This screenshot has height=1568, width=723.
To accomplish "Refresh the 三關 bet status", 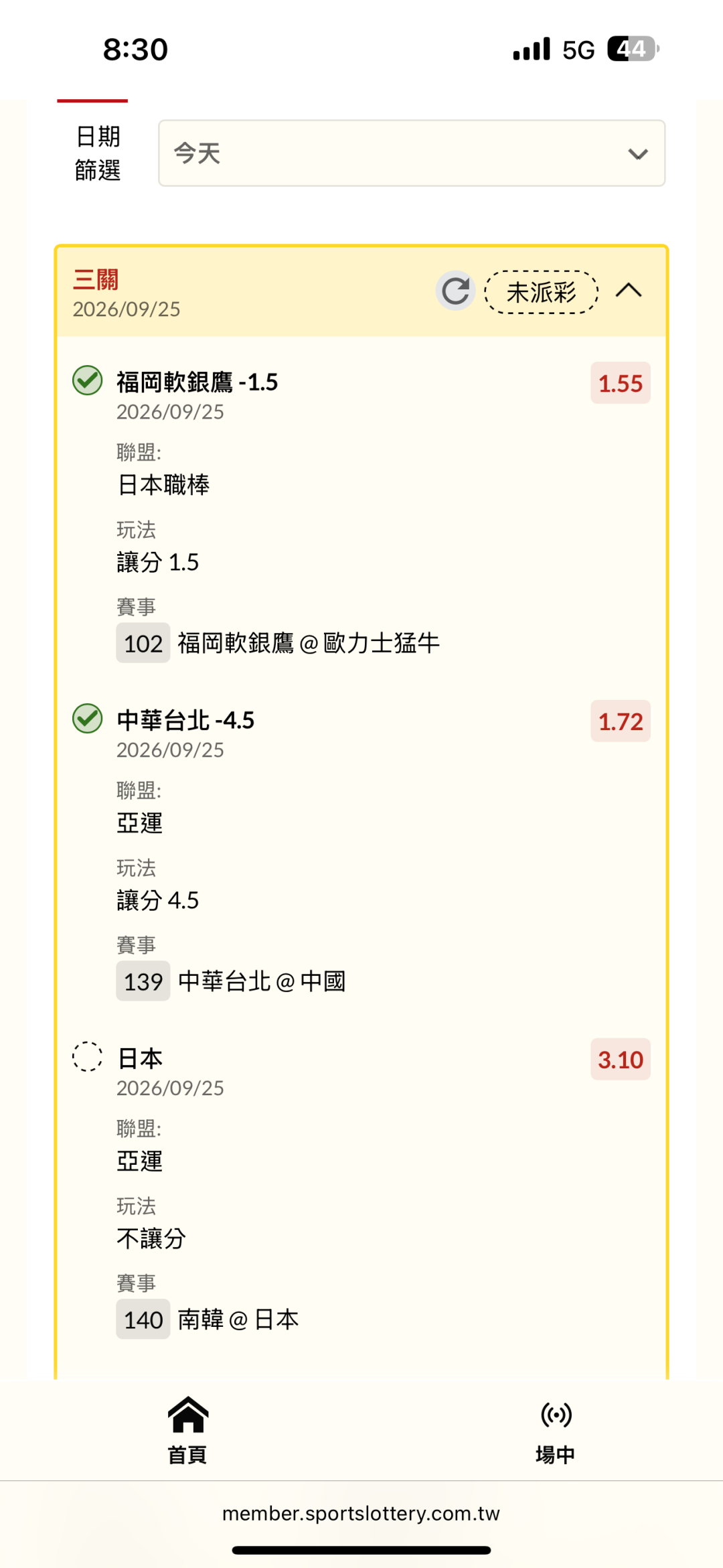I will [x=456, y=291].
